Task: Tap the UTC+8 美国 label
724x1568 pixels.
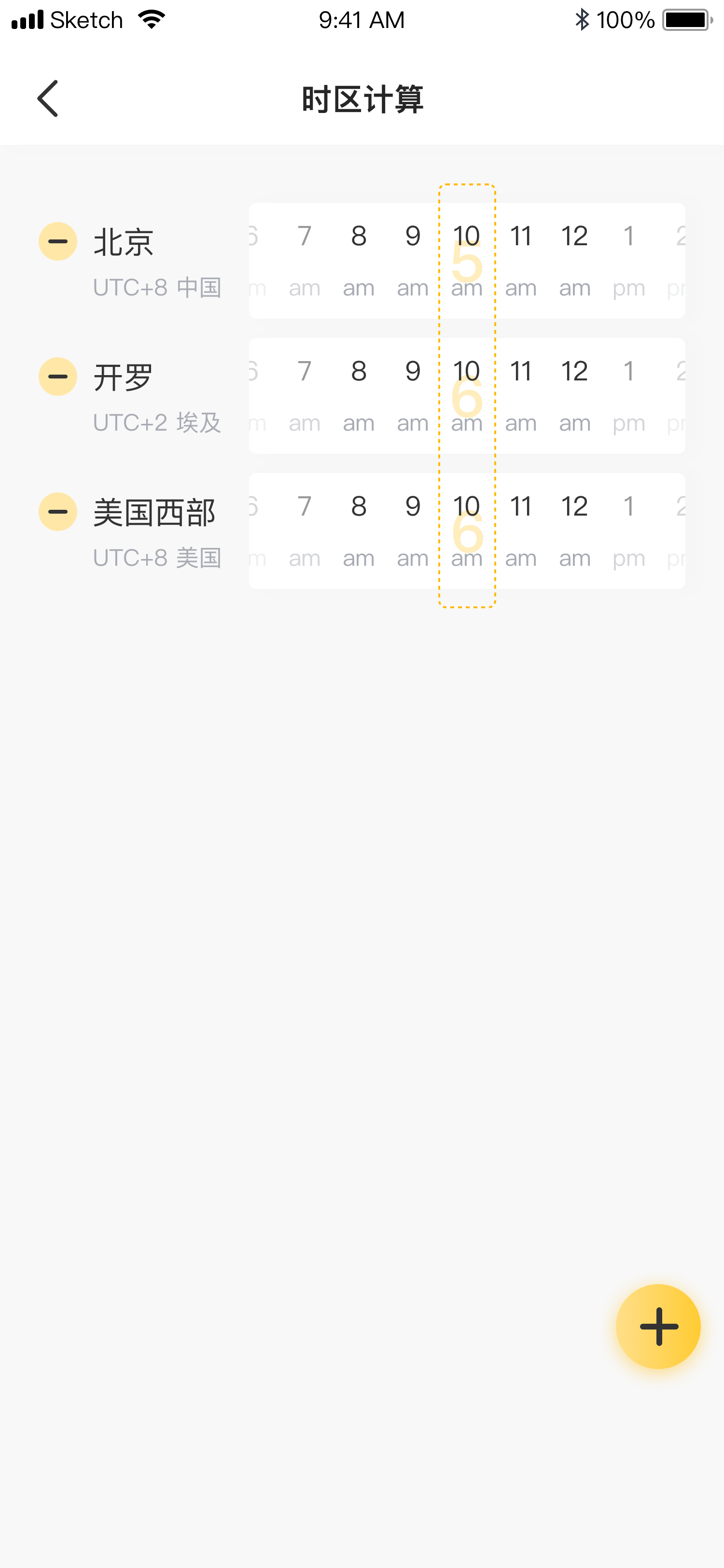Action: [x=157, y=558]
